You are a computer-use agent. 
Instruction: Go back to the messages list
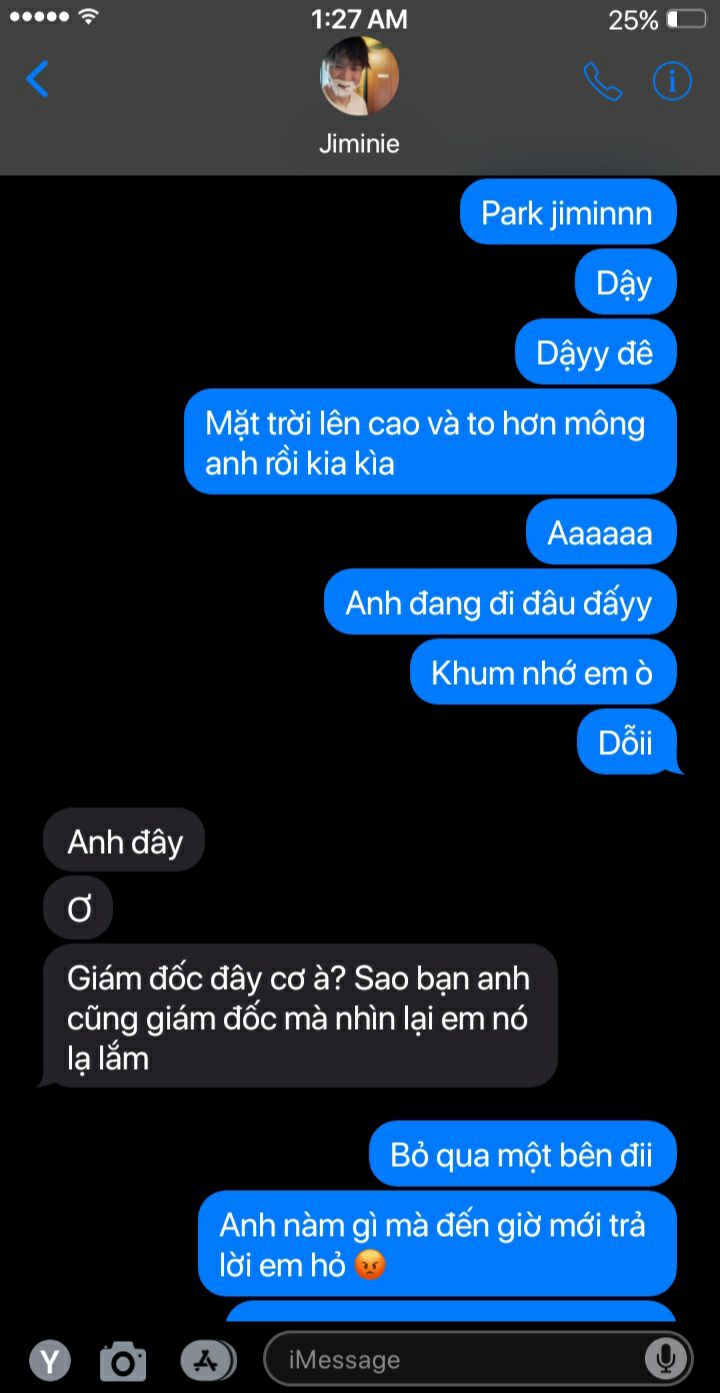pyautogui.click(x=37, y=78)
